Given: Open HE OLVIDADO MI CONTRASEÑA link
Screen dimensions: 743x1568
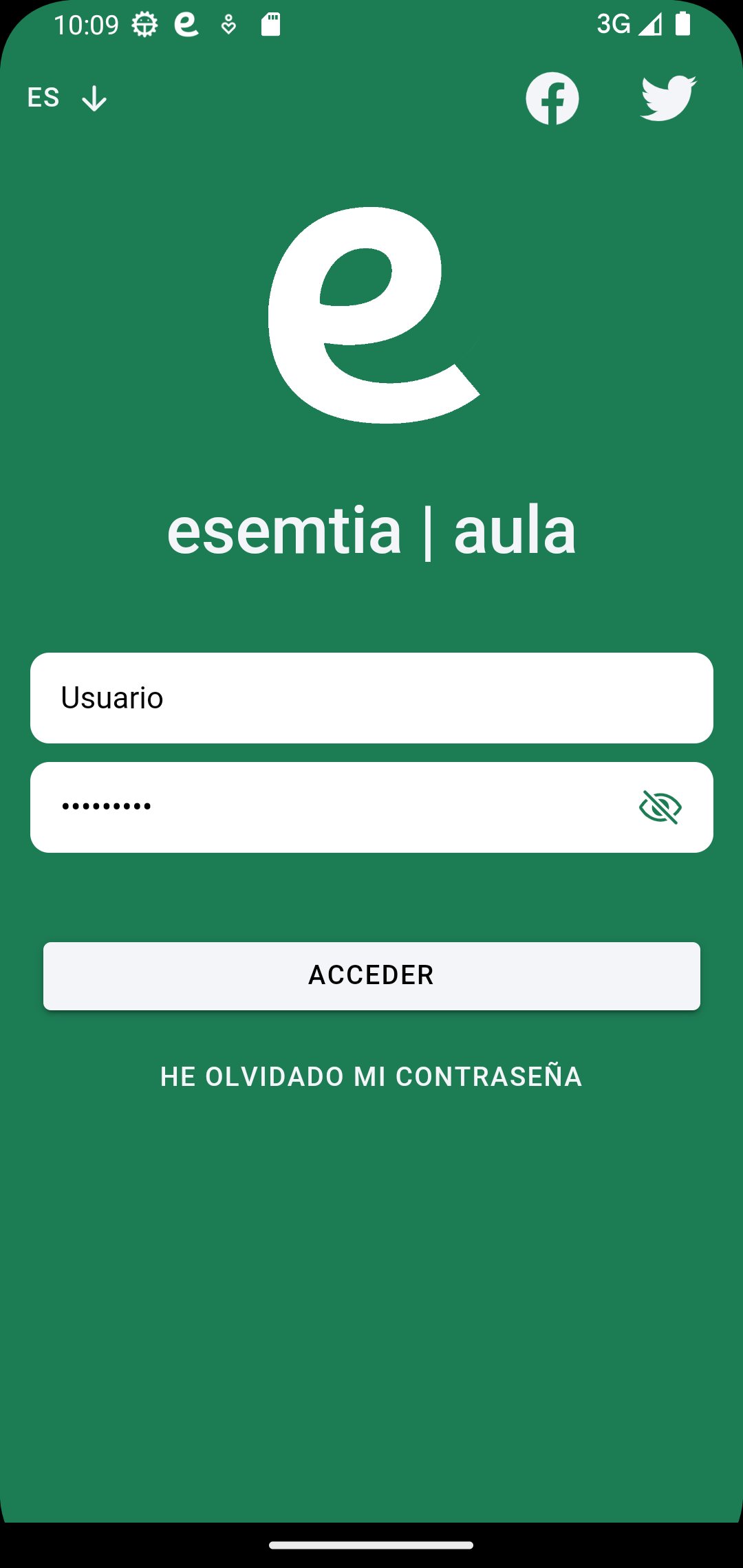Looking at the screenshot, I should [371, 1076].
